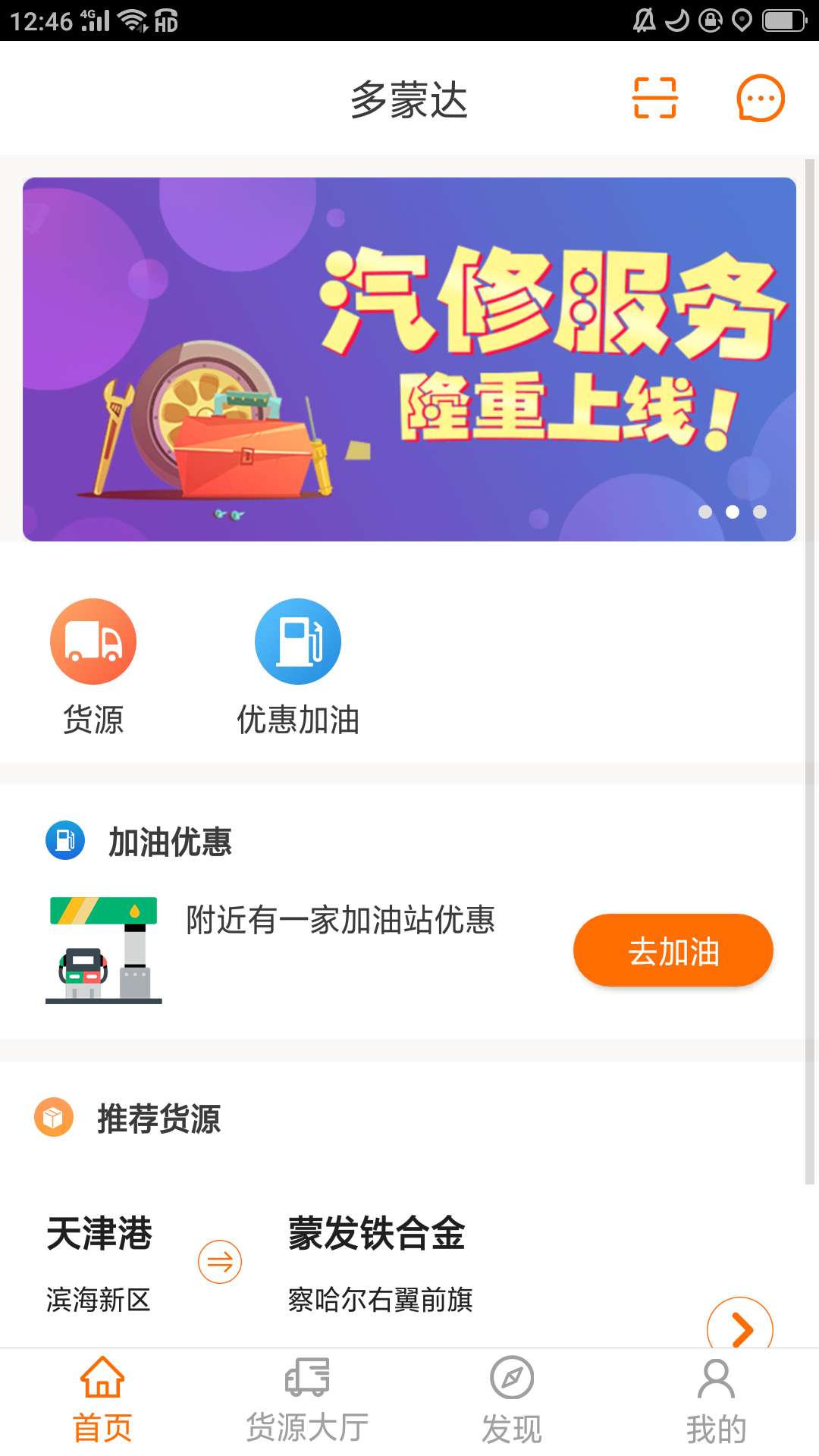Tap the blue 优惠加油 fuel pump icon
This screenshot has width=819, height=1456.
[299, 641]
